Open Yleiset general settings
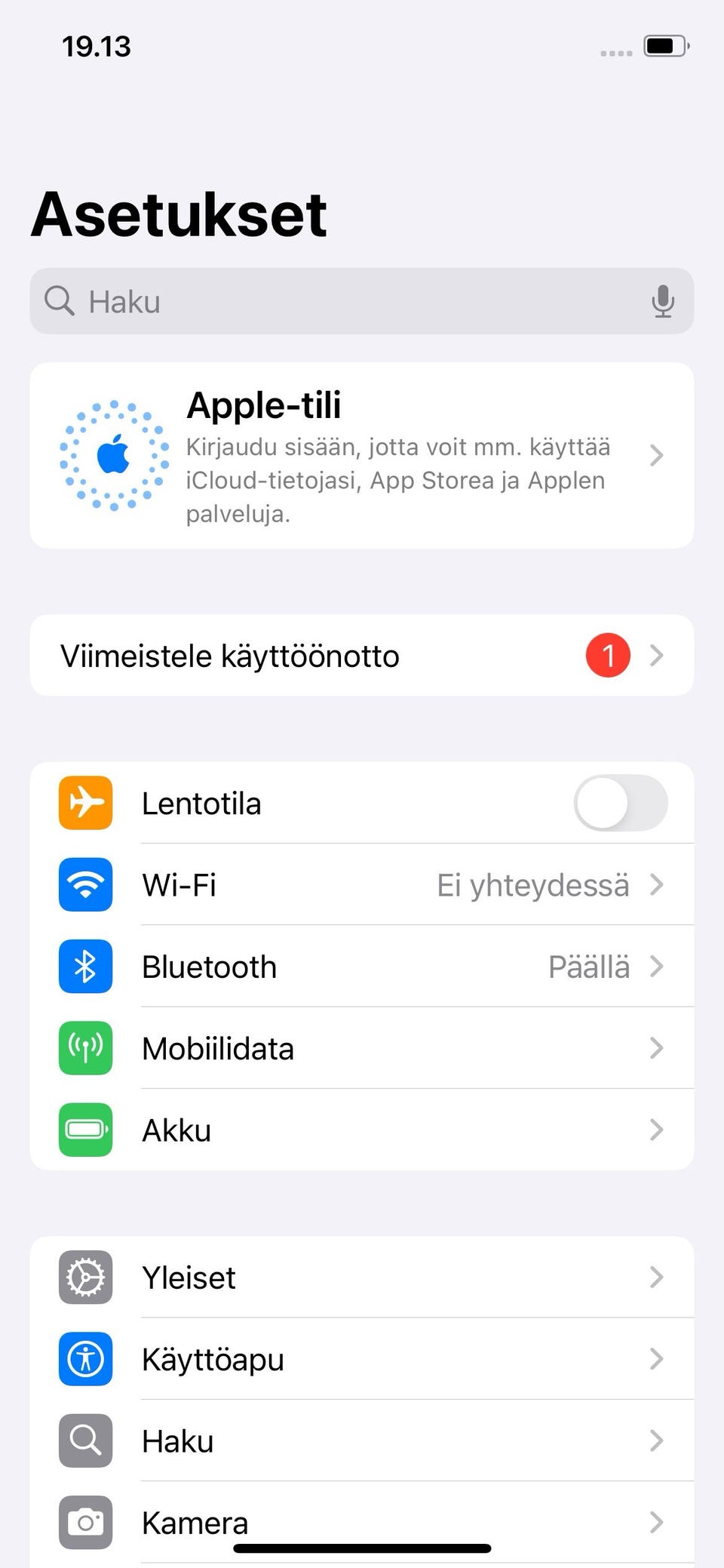The width and height of the screenshot is (724, 1568). tap(362, 1277)
